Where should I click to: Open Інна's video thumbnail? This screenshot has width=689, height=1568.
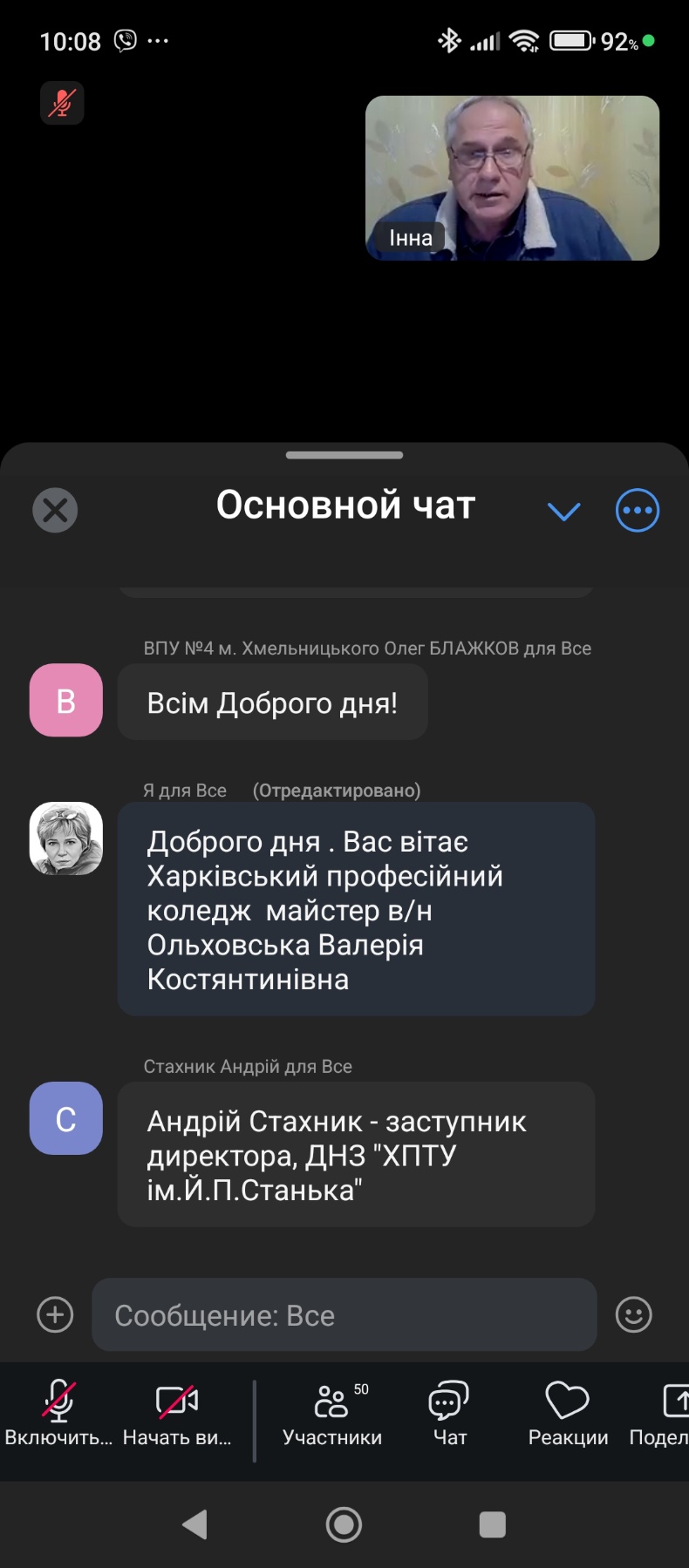pyautogui.click(x=512, y=178)
